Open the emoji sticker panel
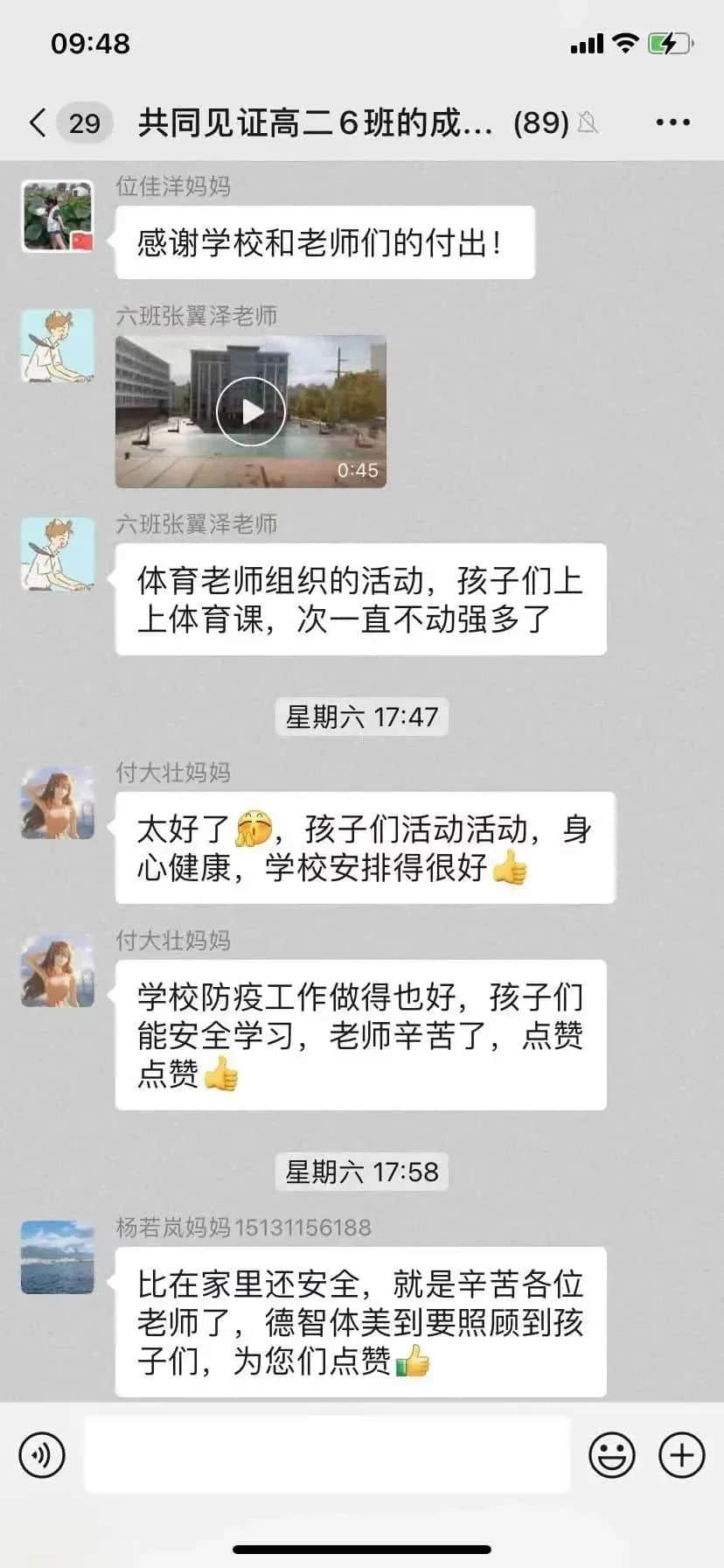The height and width of the screenshot is (1568, 724). tap(611, 1455)
